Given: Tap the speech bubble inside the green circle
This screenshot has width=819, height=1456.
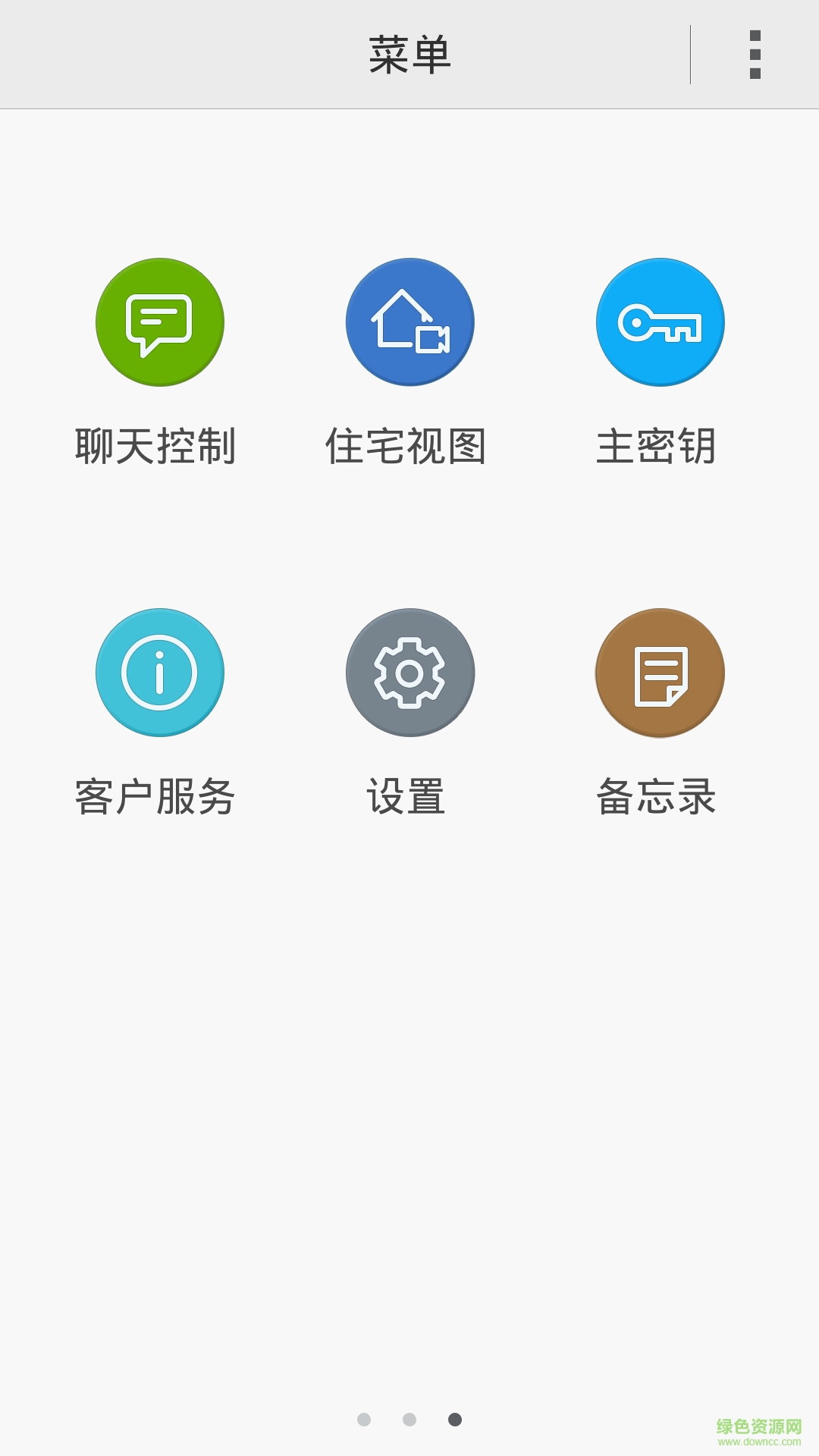Looking at the screenshot, I should coord(159,322).
